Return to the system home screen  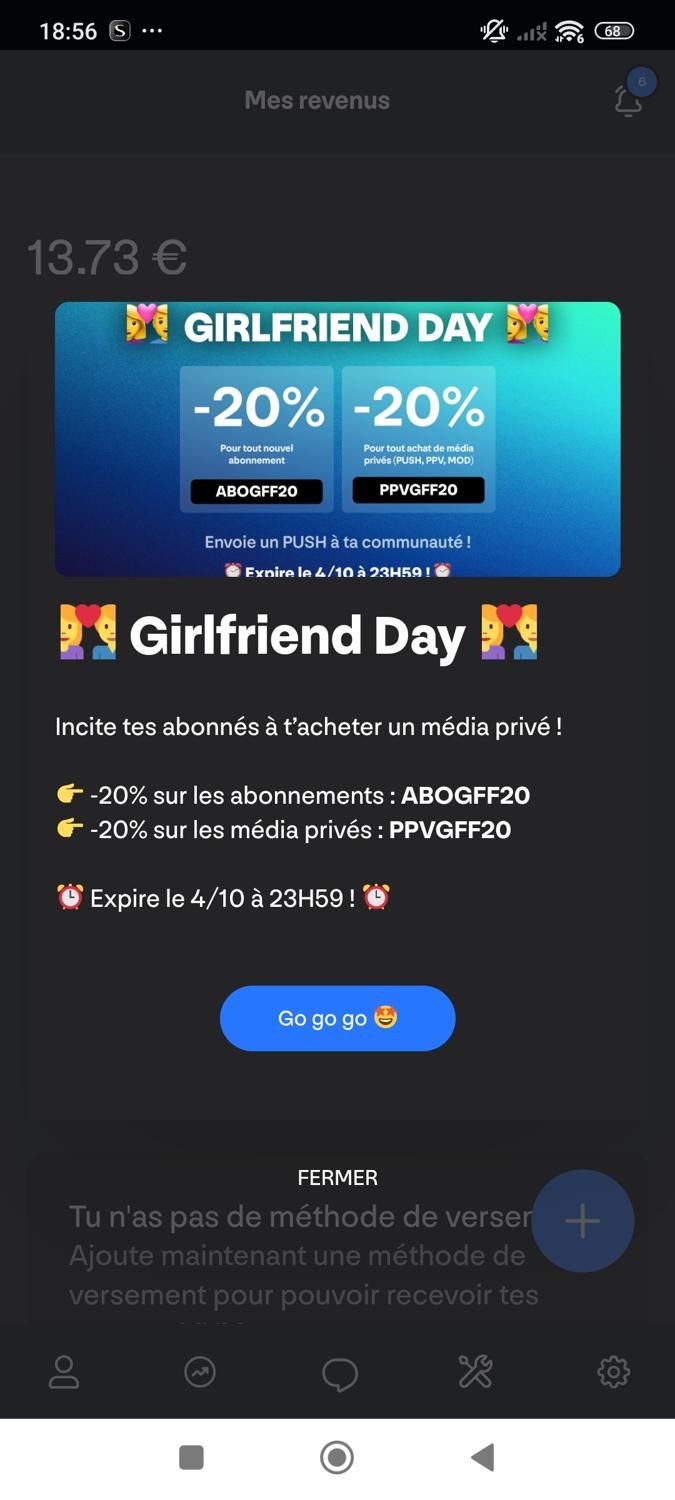337,1458
